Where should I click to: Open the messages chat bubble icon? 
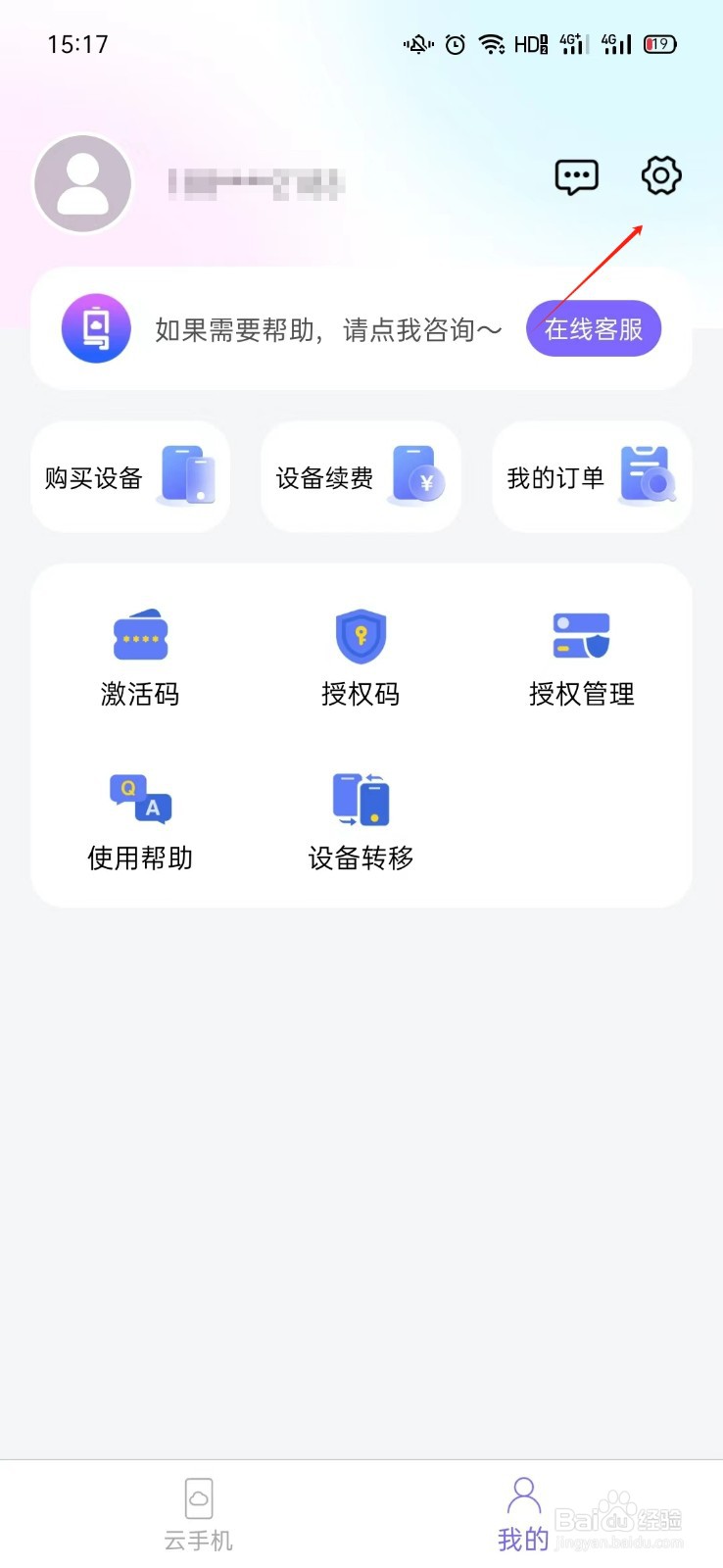click(x=576, y=177)
